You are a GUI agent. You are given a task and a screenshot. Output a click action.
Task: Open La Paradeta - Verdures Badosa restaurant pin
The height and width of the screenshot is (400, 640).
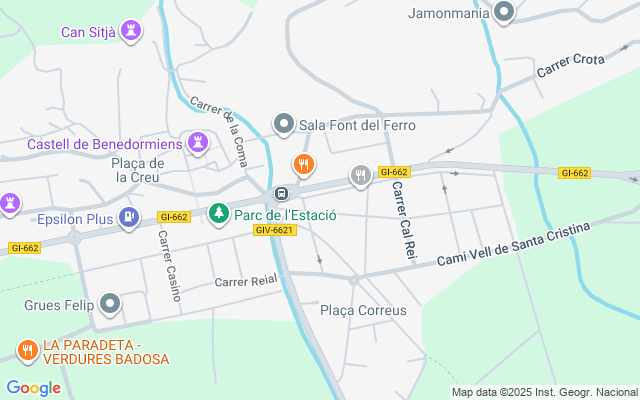pyautogui.click(x=26, y=350)
